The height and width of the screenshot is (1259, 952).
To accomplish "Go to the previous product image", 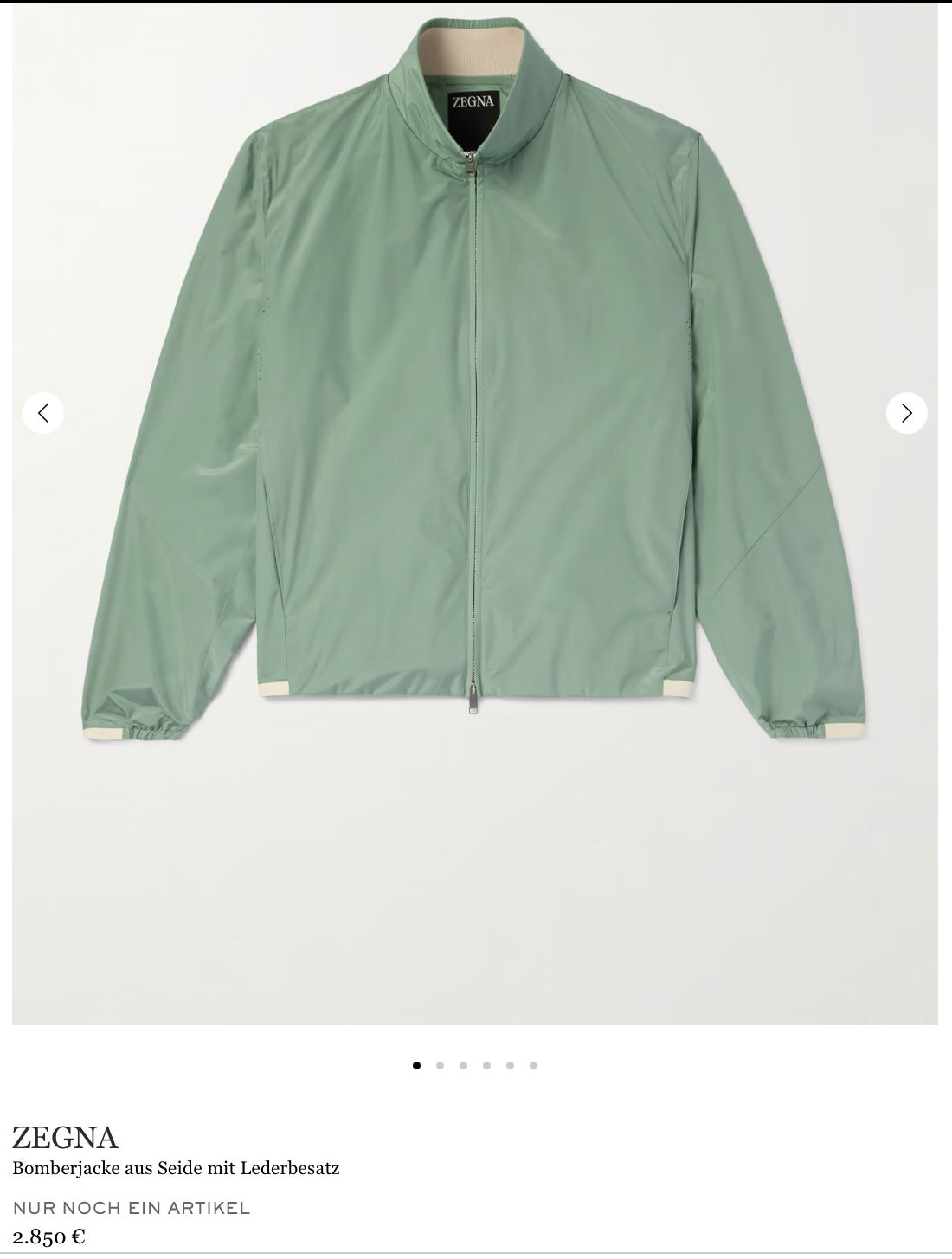I will tap(43, 413).
